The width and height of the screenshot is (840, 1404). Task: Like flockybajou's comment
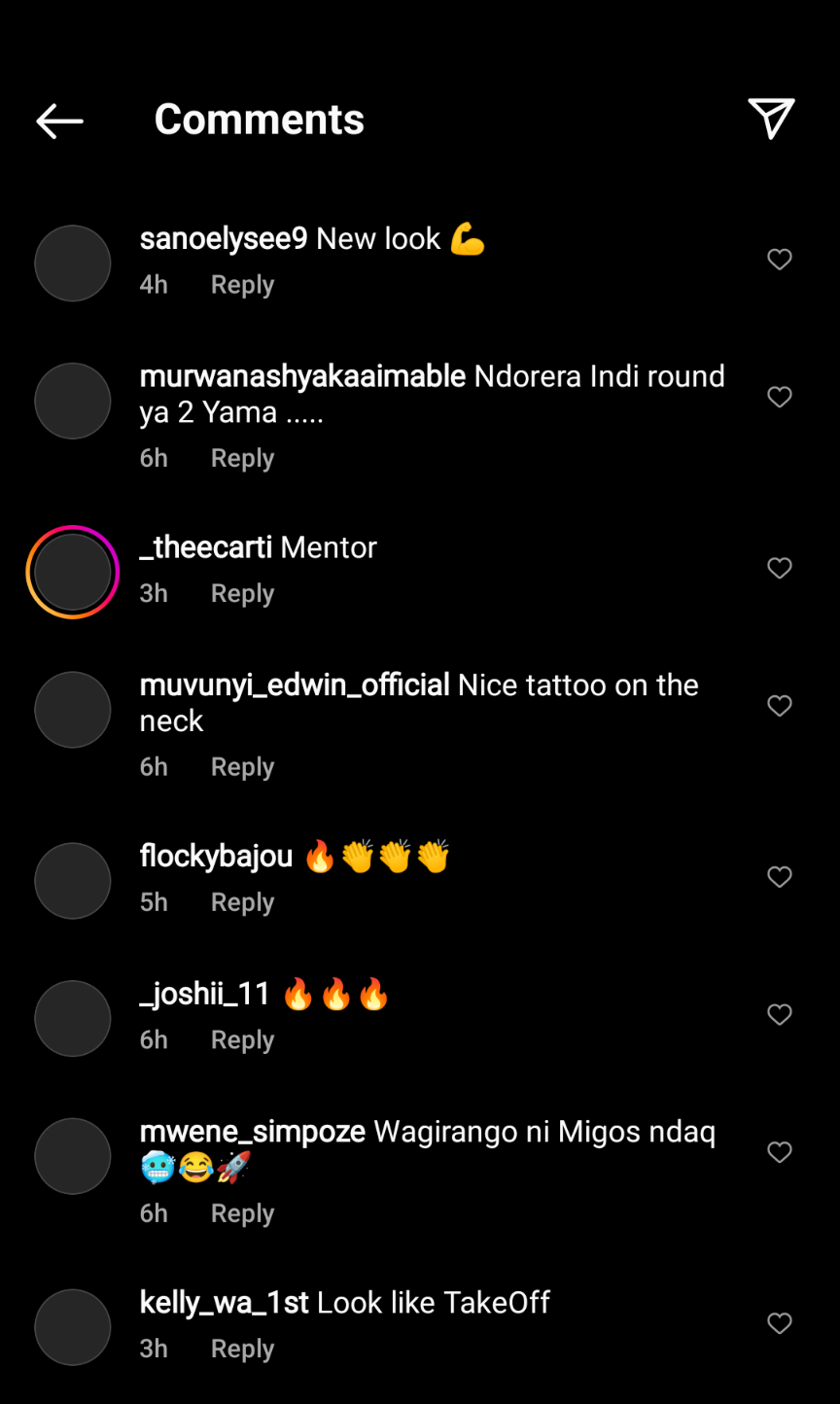[780, 877]
